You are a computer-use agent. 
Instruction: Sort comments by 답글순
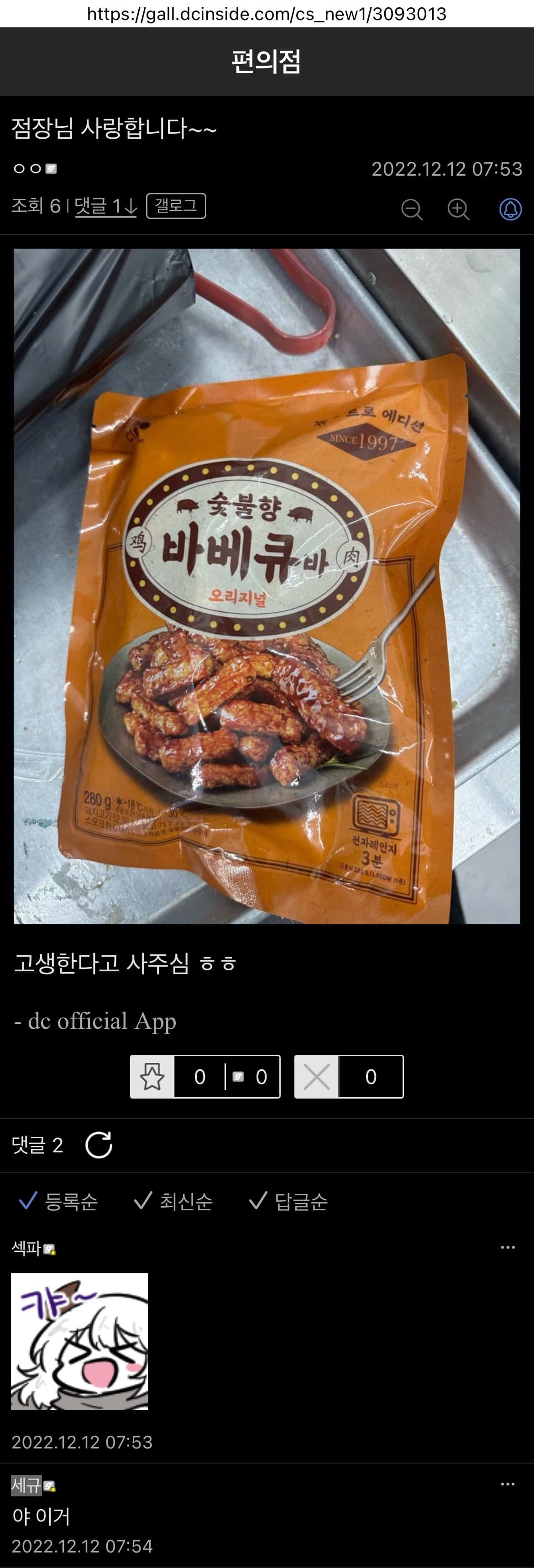288,1201
